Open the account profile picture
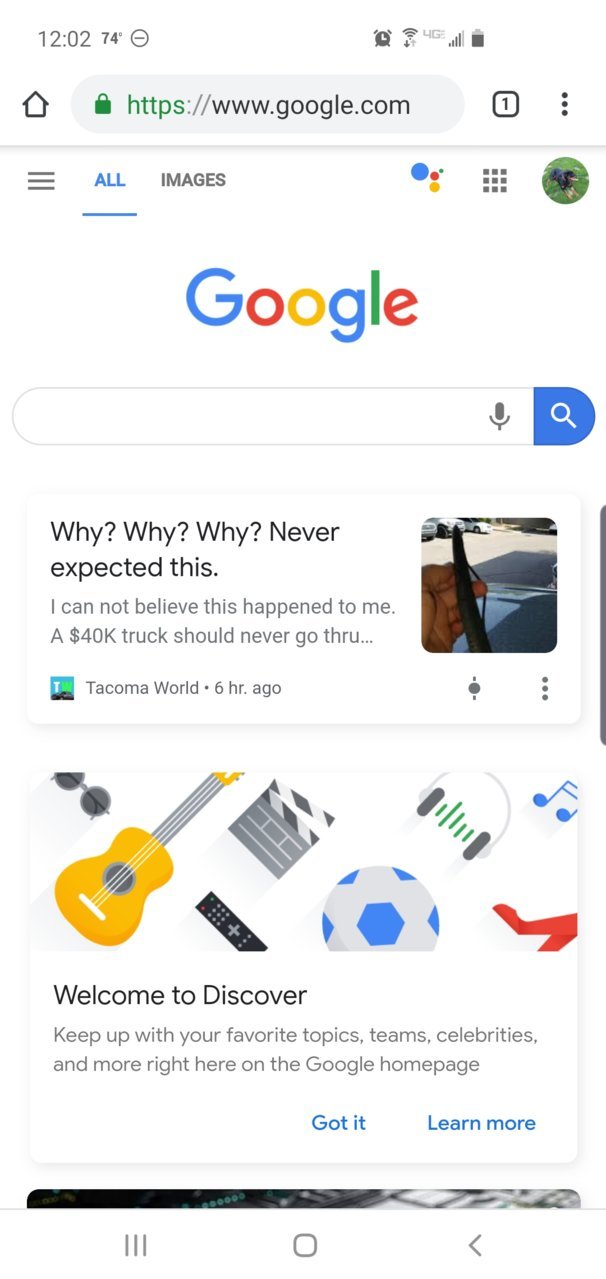Image resolution: width=606 pixels, height=1279 pixels. [x=565, y=180]
